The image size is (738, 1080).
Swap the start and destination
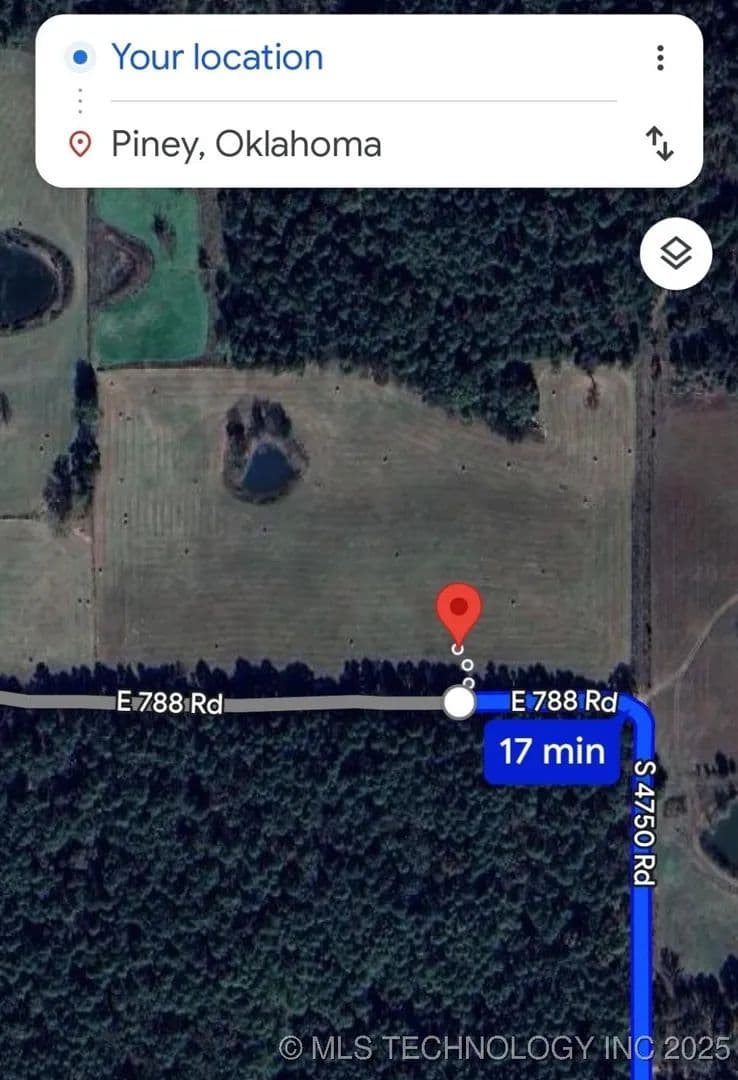(x=660, y=144)
